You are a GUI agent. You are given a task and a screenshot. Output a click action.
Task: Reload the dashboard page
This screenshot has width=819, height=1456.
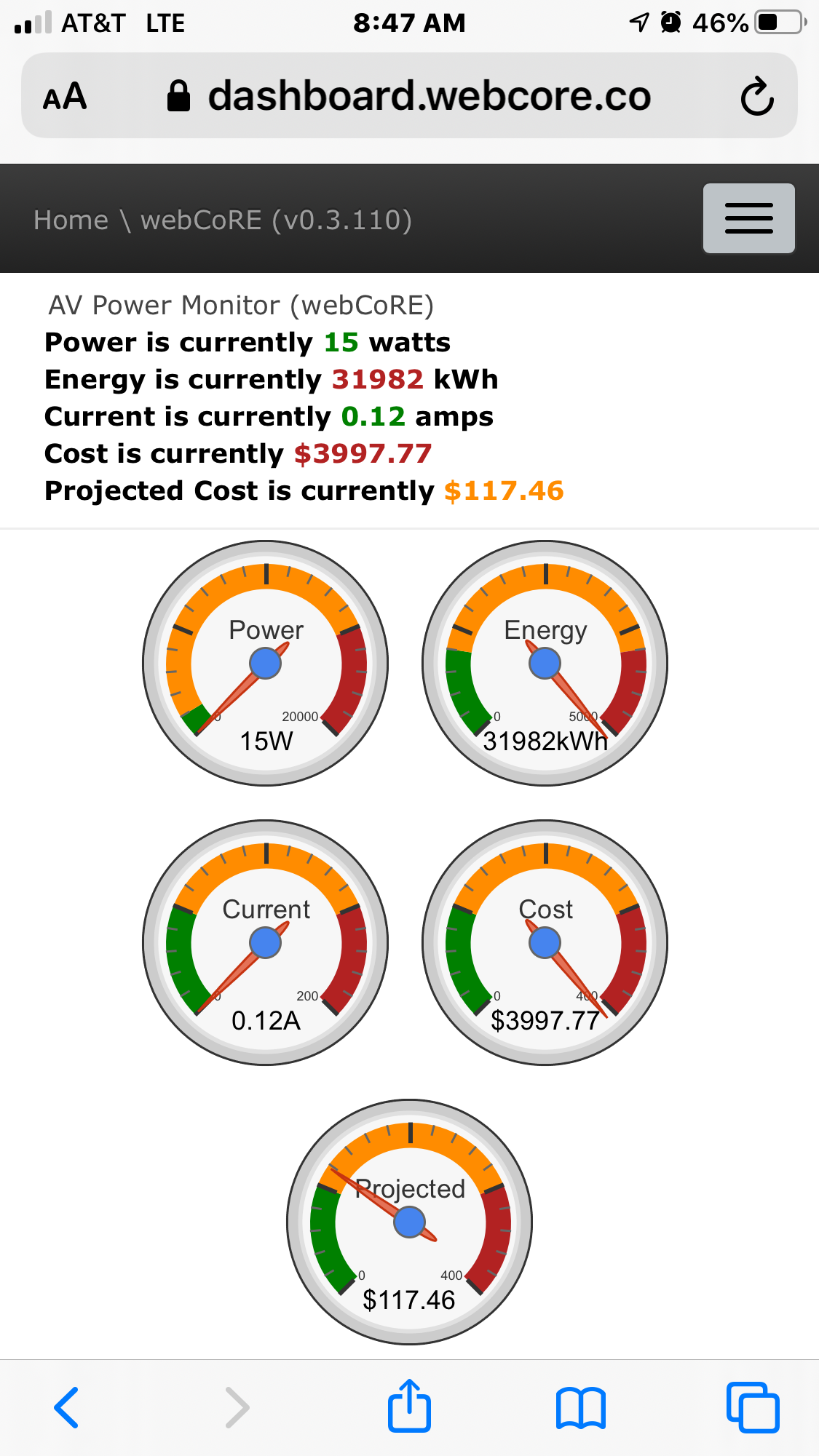point(757,96)
